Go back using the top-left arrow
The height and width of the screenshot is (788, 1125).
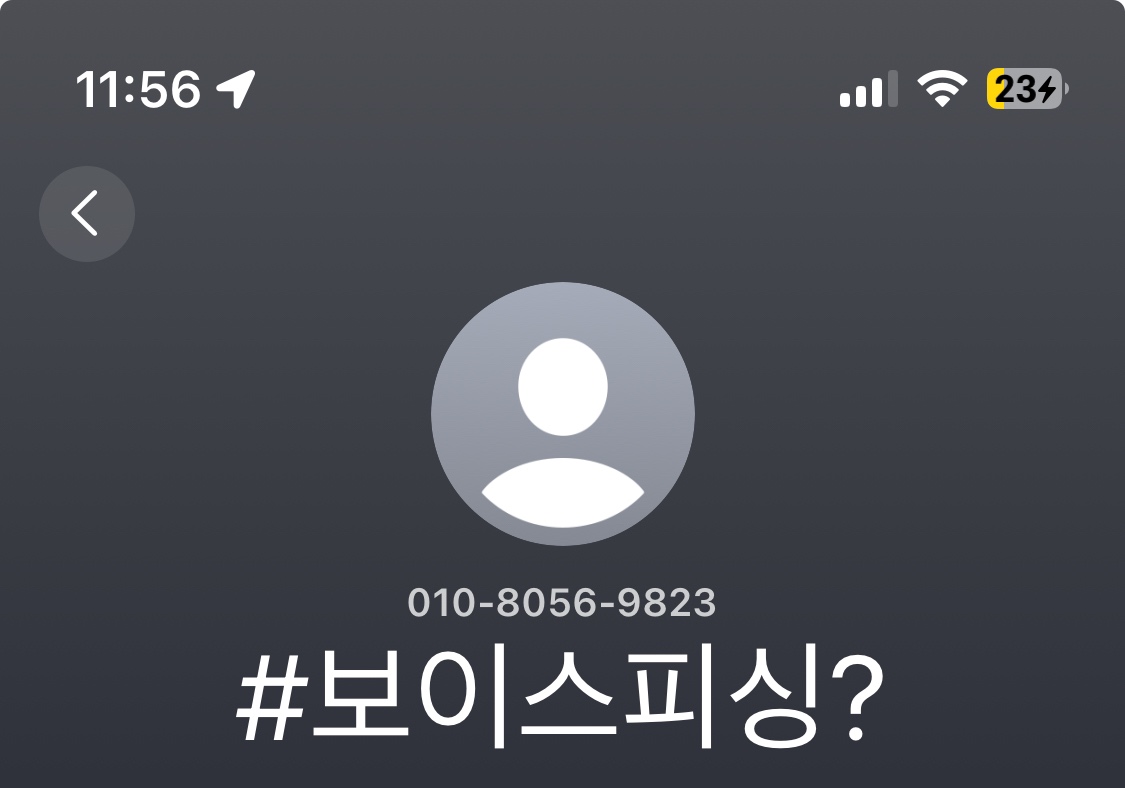[87, 214]
